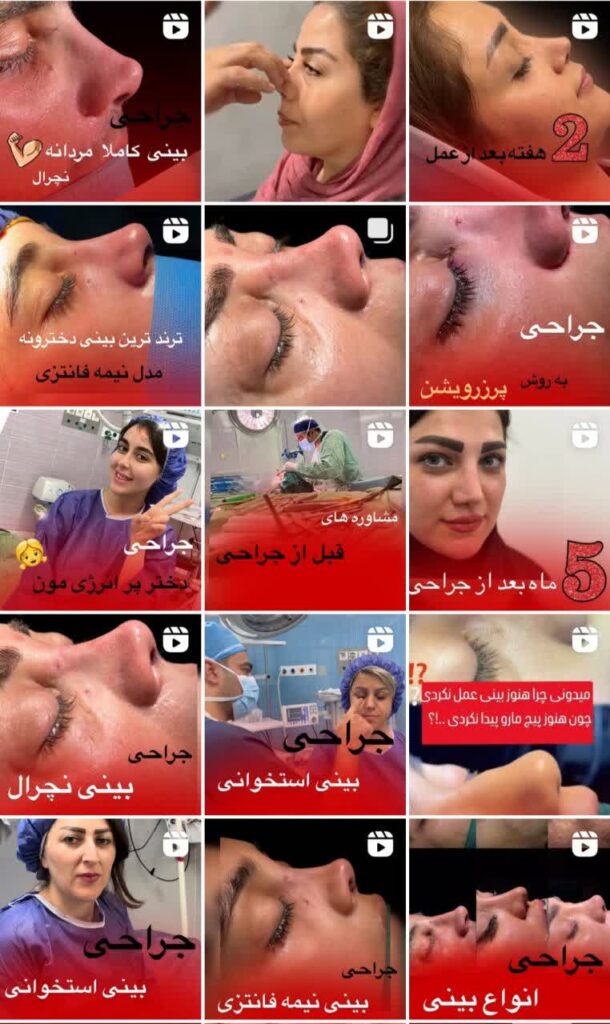Image resolution: width=610 pixels, height=1024 pixels.
Task: Open the 'میدونی چرا هنوز بینی عمل نکردی' reel
Action: click(509, 713)
